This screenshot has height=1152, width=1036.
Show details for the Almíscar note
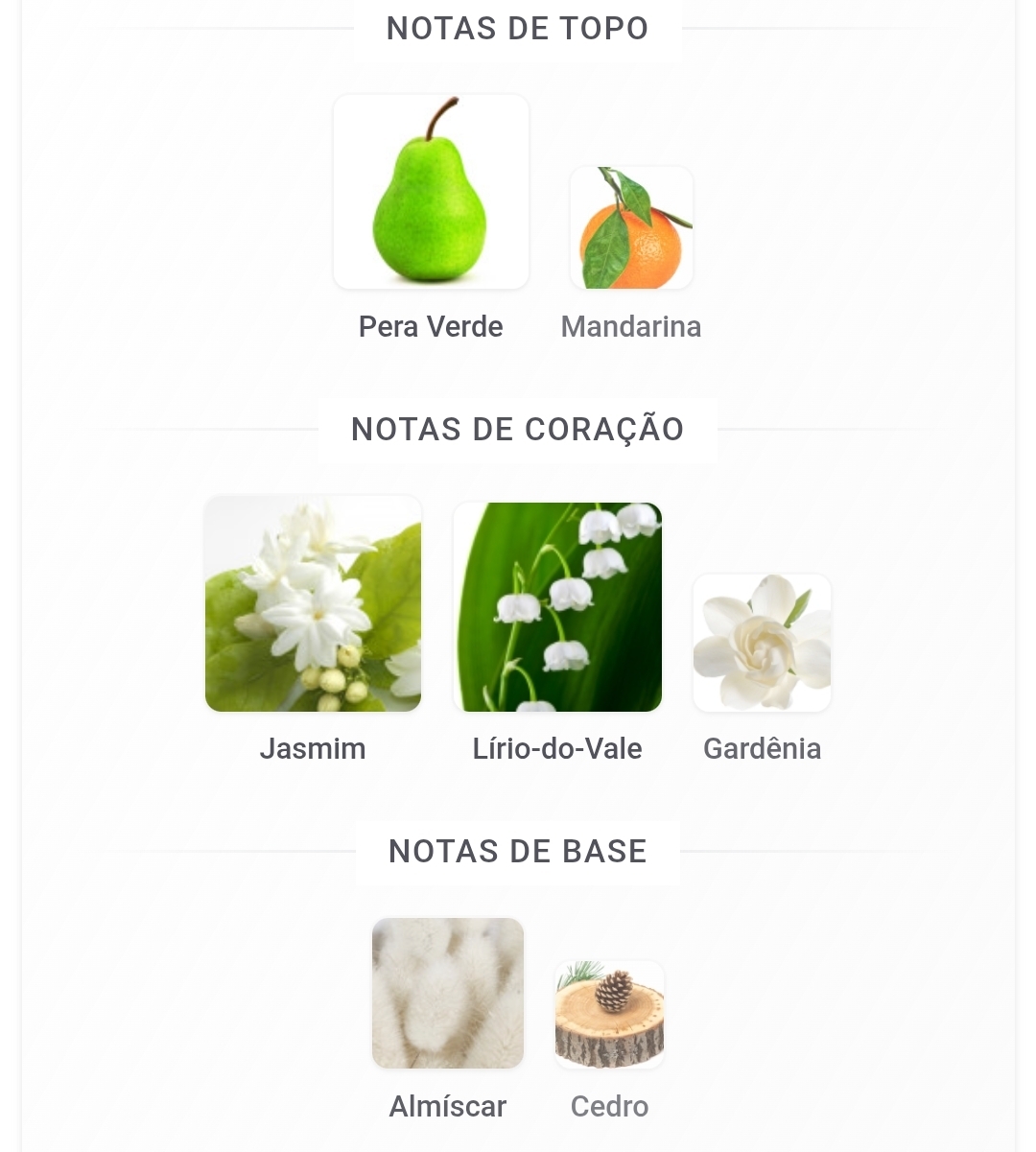point(448,994)
